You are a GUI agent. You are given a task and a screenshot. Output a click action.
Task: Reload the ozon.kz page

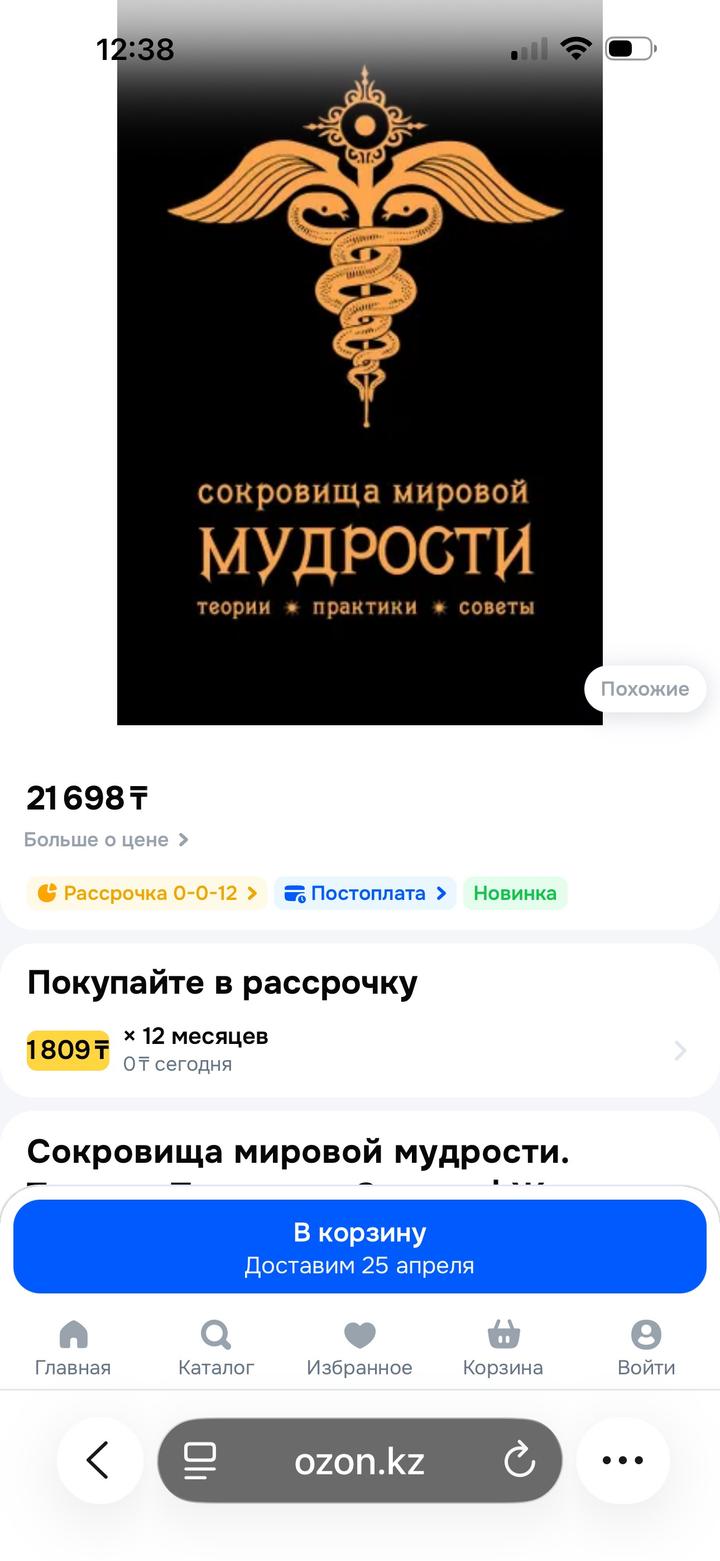520,1461
